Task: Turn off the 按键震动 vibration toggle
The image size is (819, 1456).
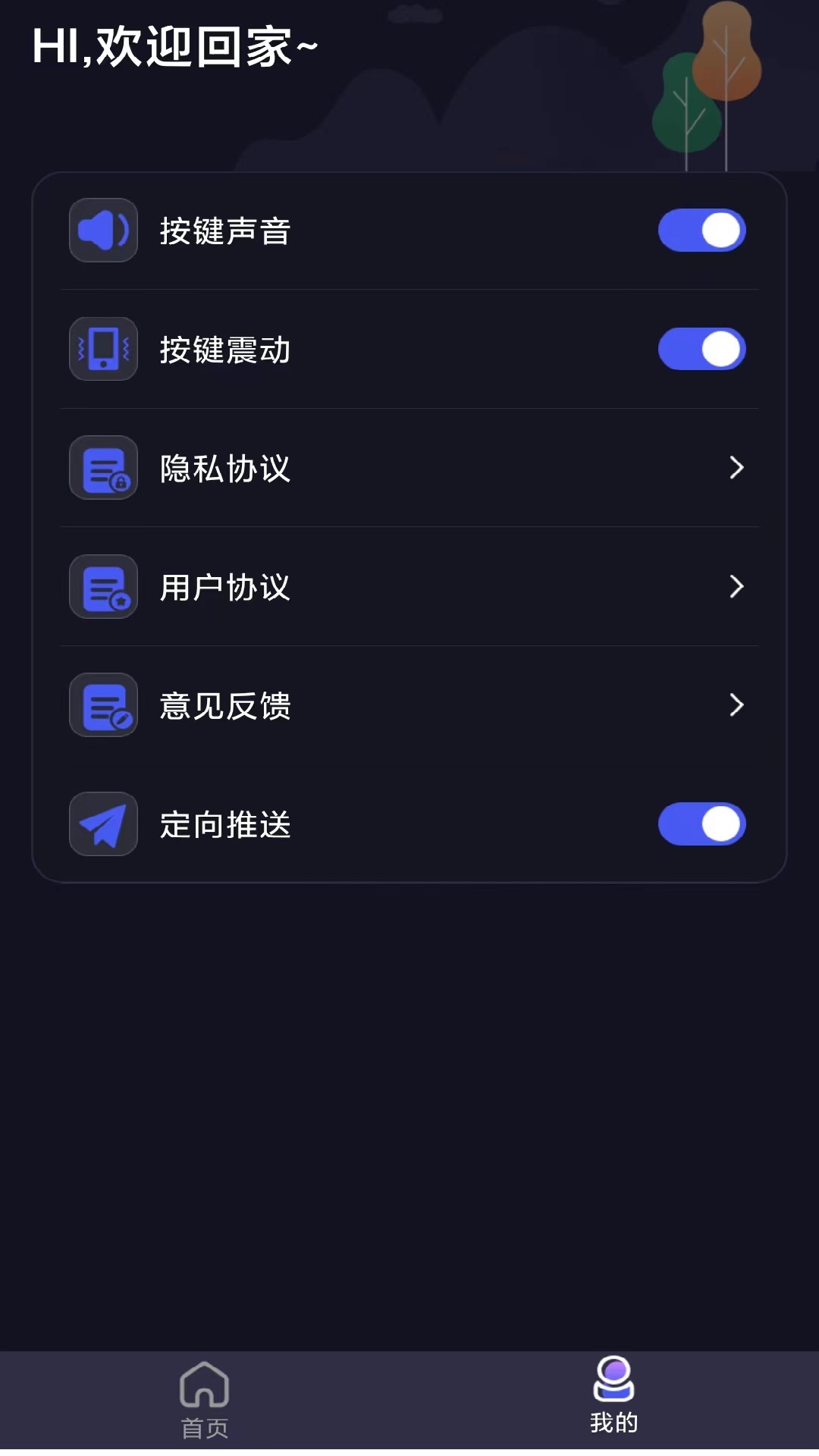Action: coord(701,349)
